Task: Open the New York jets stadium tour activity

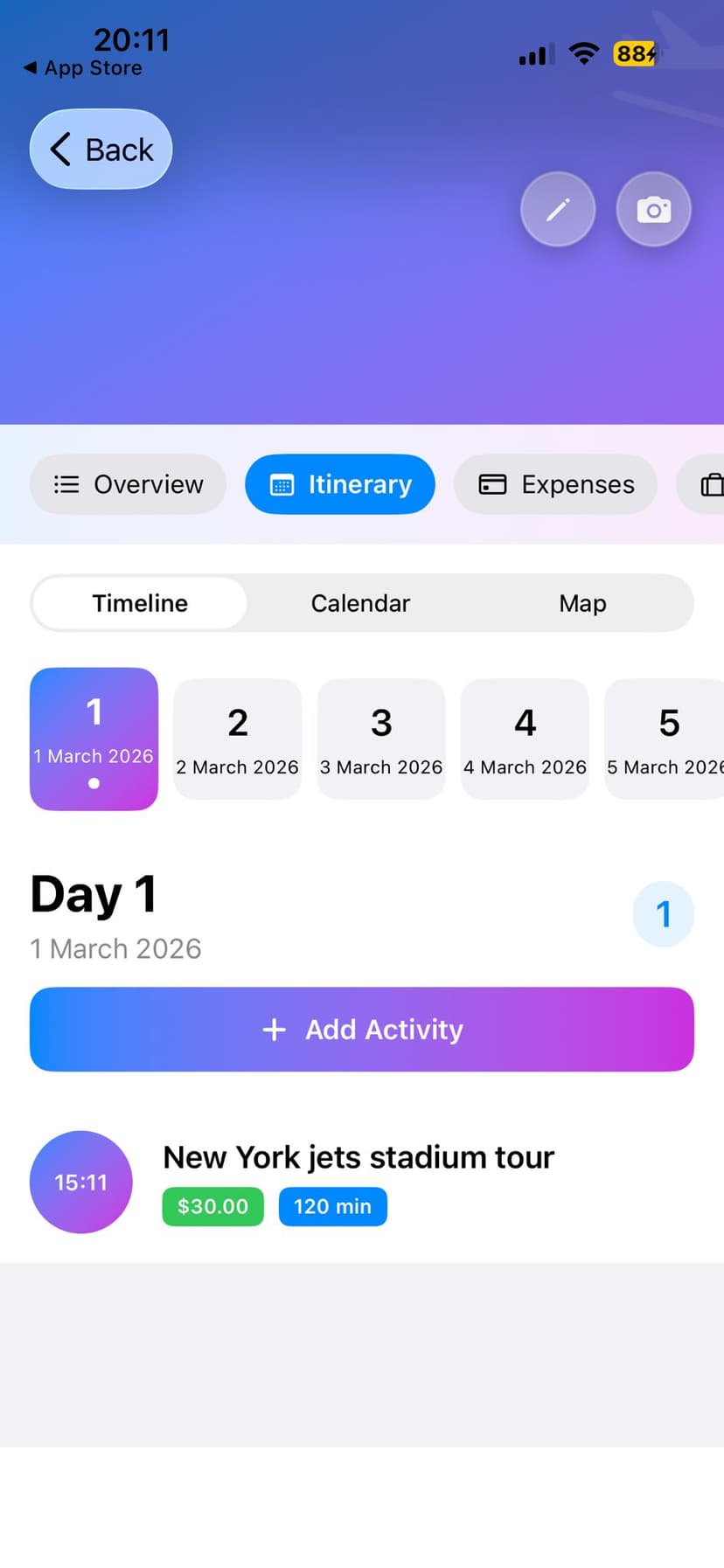Action: (x=358, y=1157)
